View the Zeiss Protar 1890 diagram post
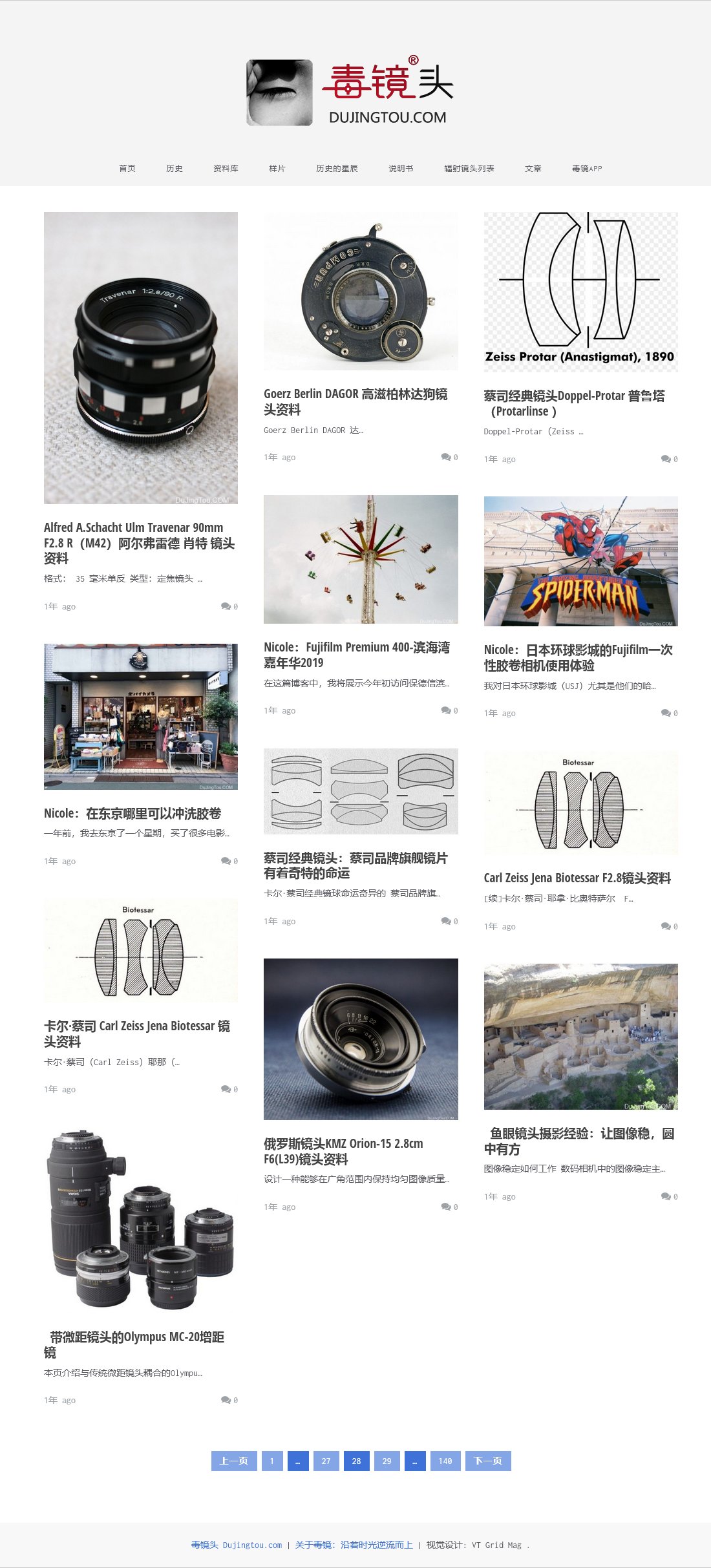This screenshot has width=711, height=1568. (x=581, y=292)
